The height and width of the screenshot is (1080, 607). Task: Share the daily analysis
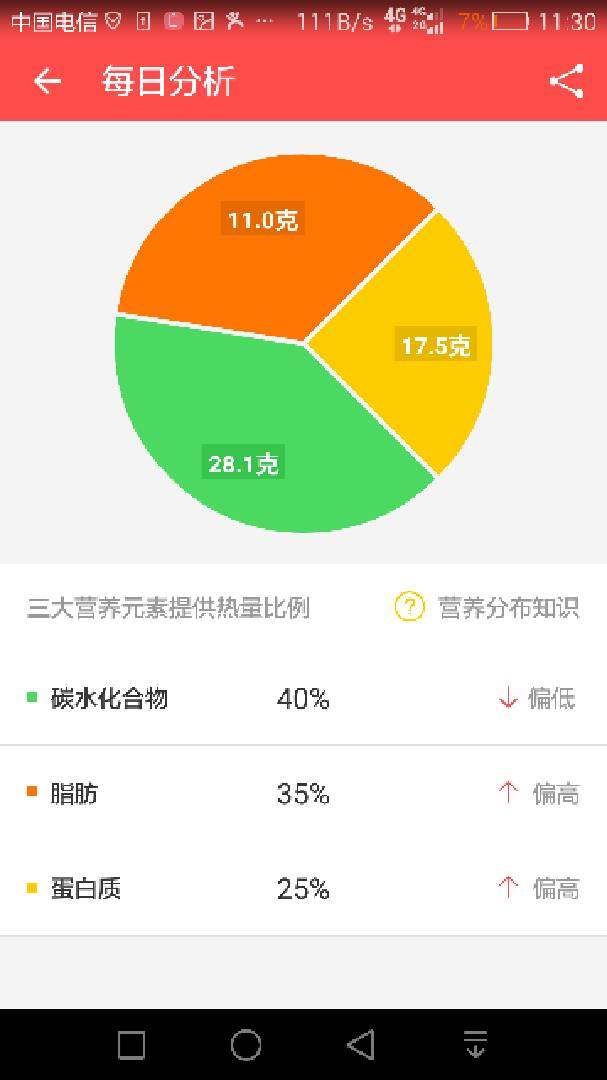(566, 81)
